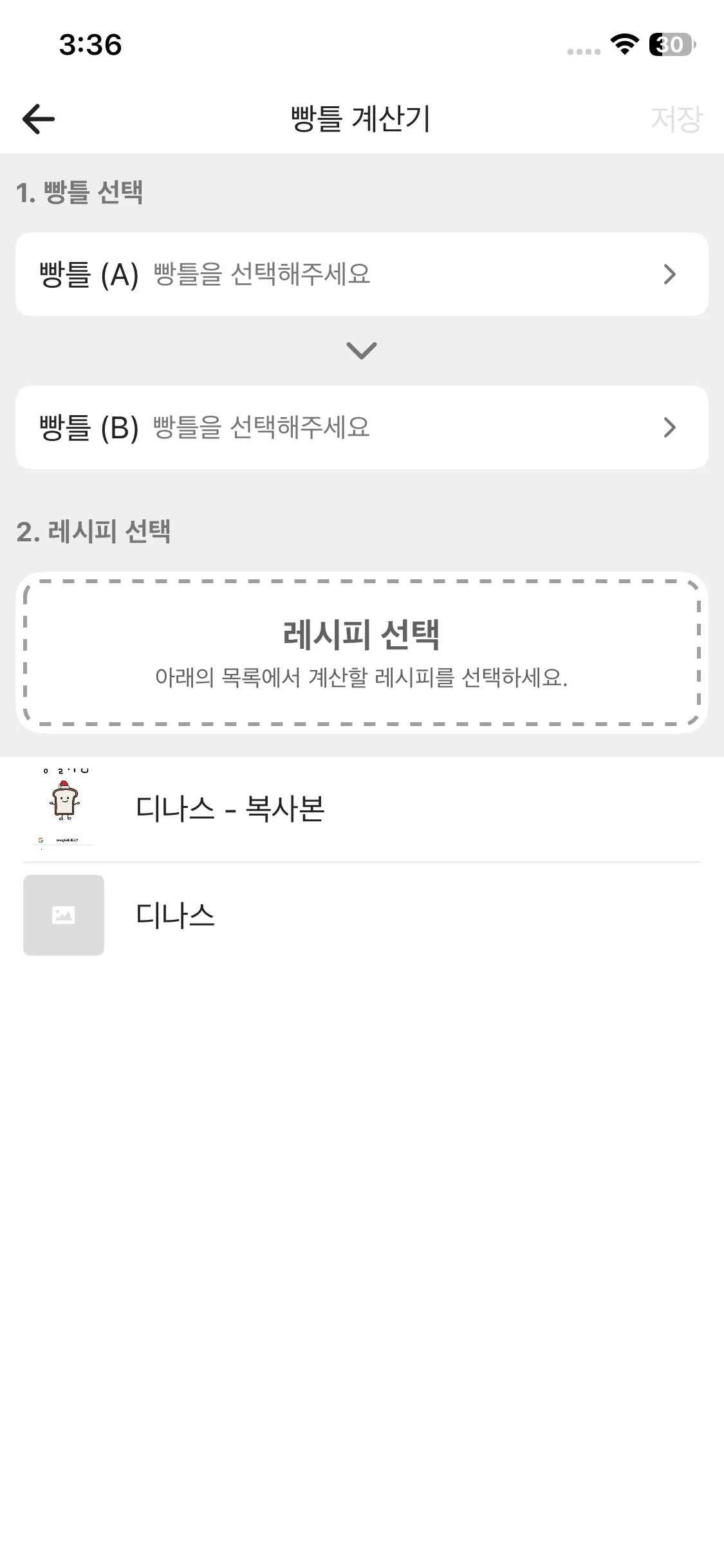The height and width of the screenshot is (1568, 724).
Task: Click the chevron on 빵틀 (A) row
Action: [x=672, y=274]
